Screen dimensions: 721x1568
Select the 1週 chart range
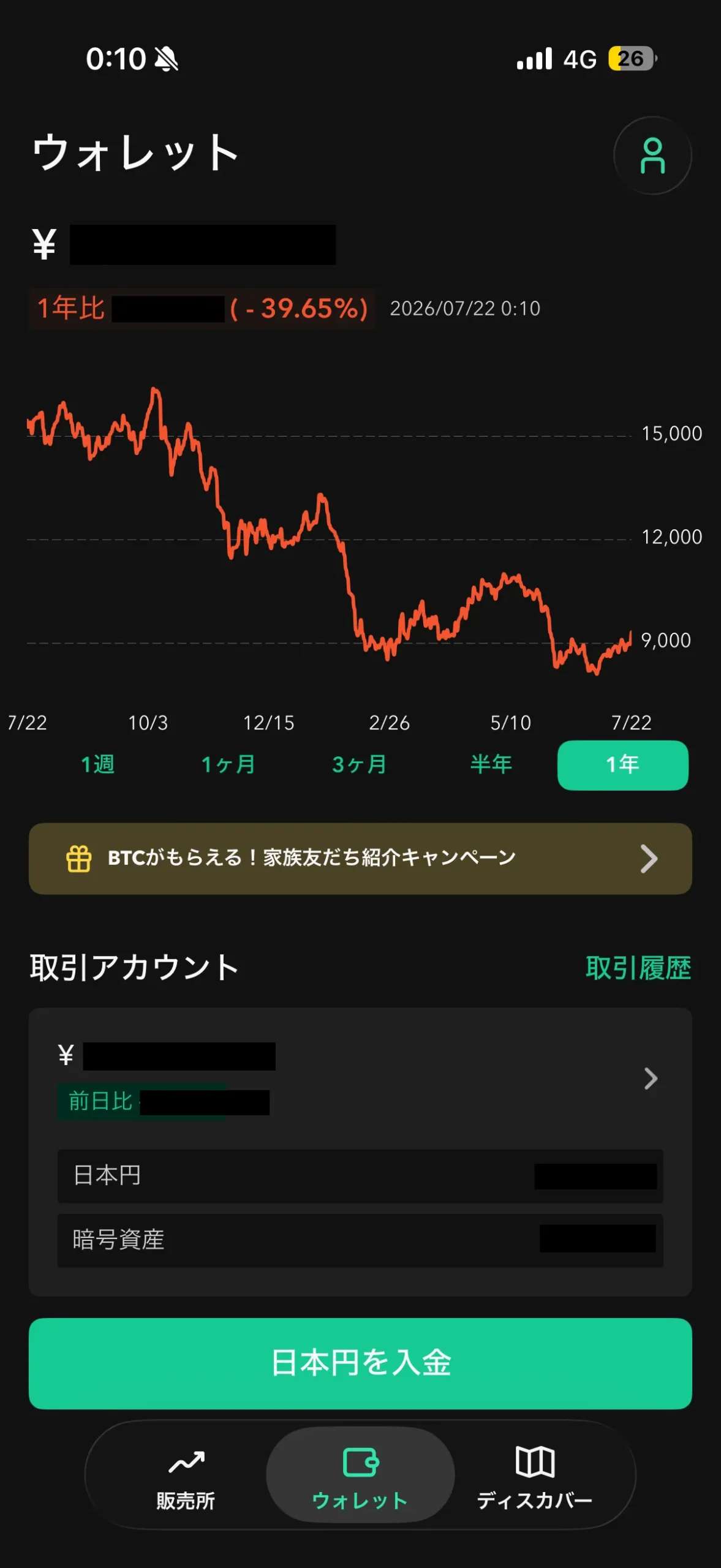tap(98, 764)
